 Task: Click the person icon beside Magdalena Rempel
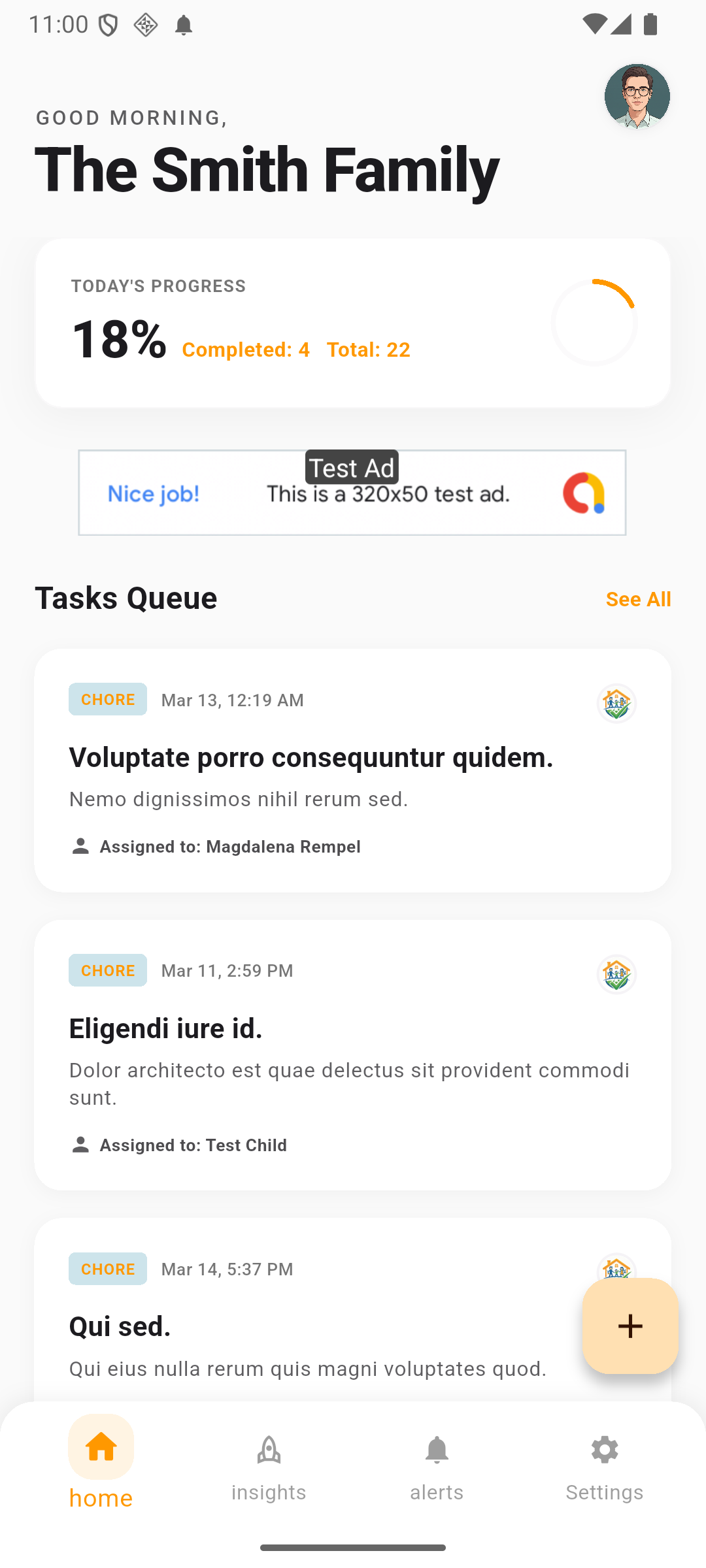point(80,846)
